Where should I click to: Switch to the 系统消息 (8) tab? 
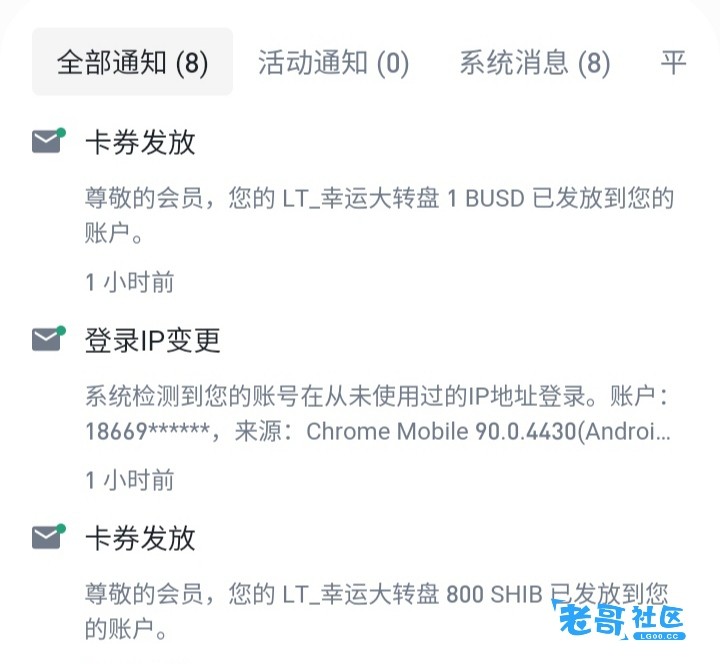tap(535, 62)
